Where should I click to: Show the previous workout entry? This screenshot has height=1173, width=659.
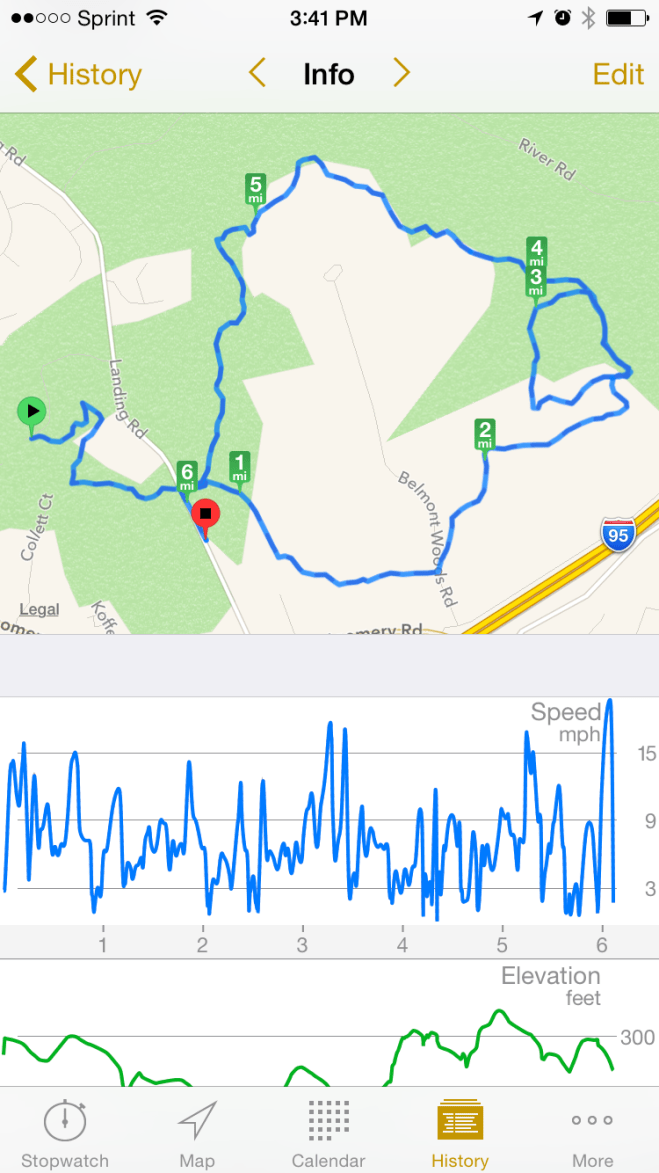pos(257,73)
